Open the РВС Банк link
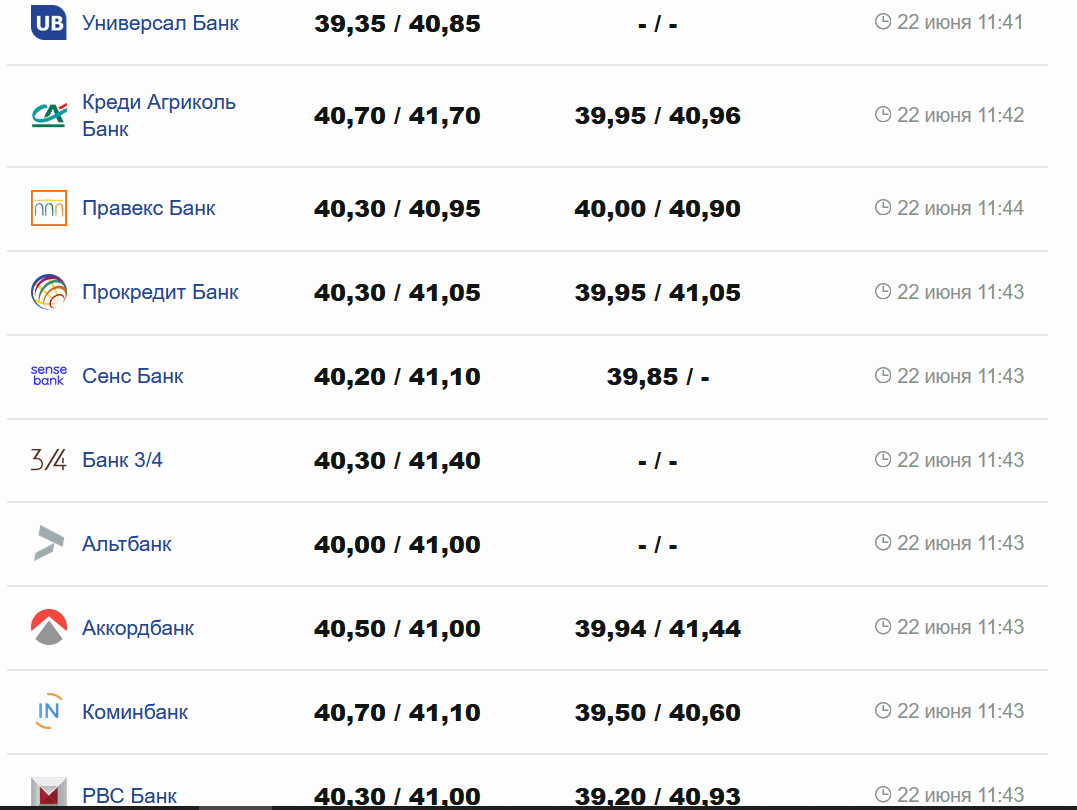1077x810 pixels. point(130,796)
